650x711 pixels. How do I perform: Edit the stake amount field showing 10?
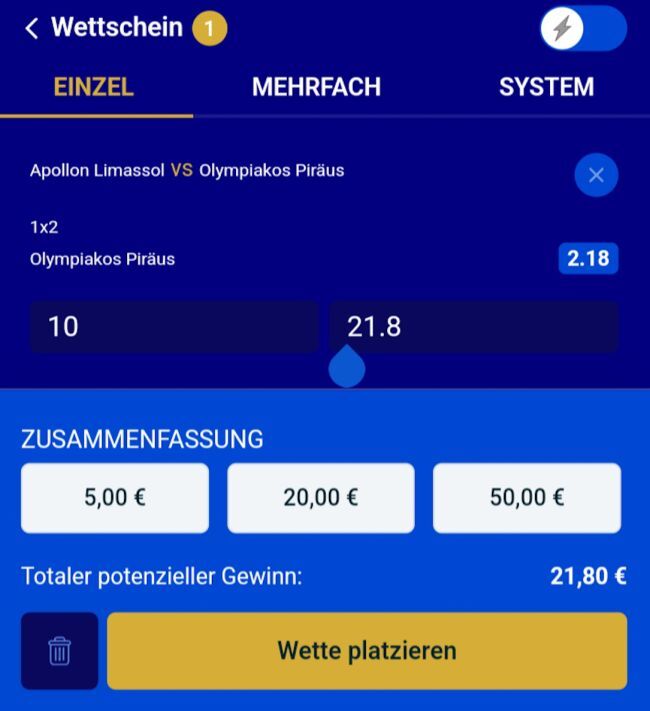coord(173,327)
